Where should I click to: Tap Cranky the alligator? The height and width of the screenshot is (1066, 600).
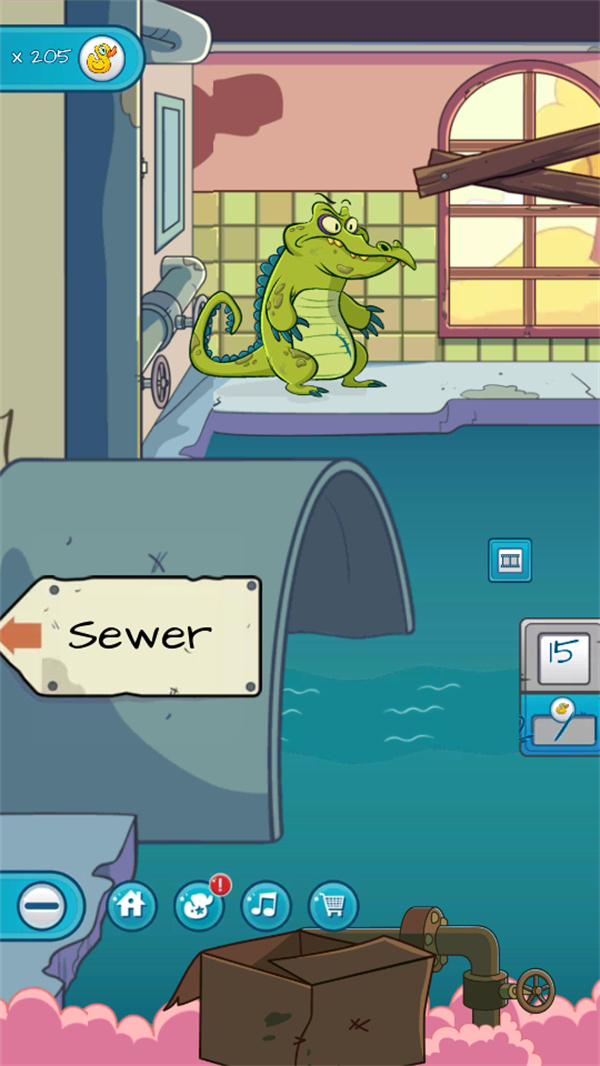[320, 300]
